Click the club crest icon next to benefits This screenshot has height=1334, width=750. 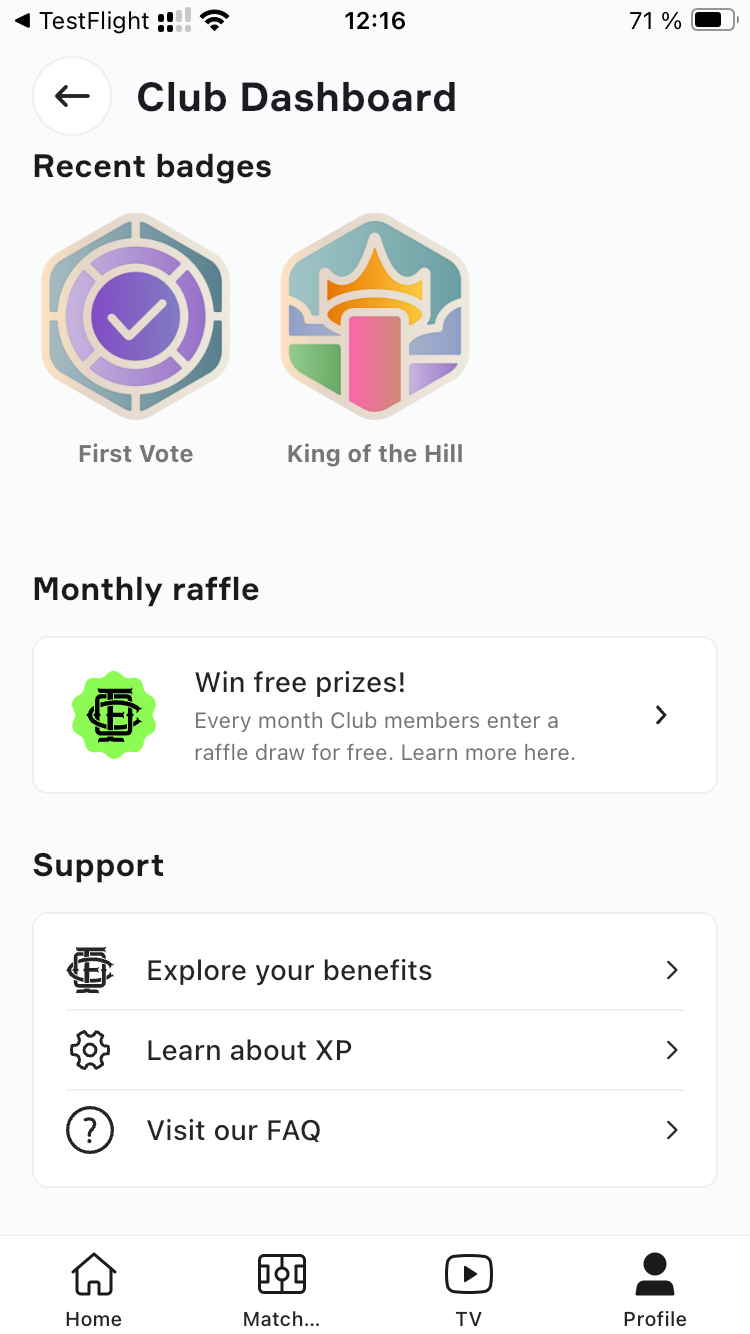coord(90,970)
